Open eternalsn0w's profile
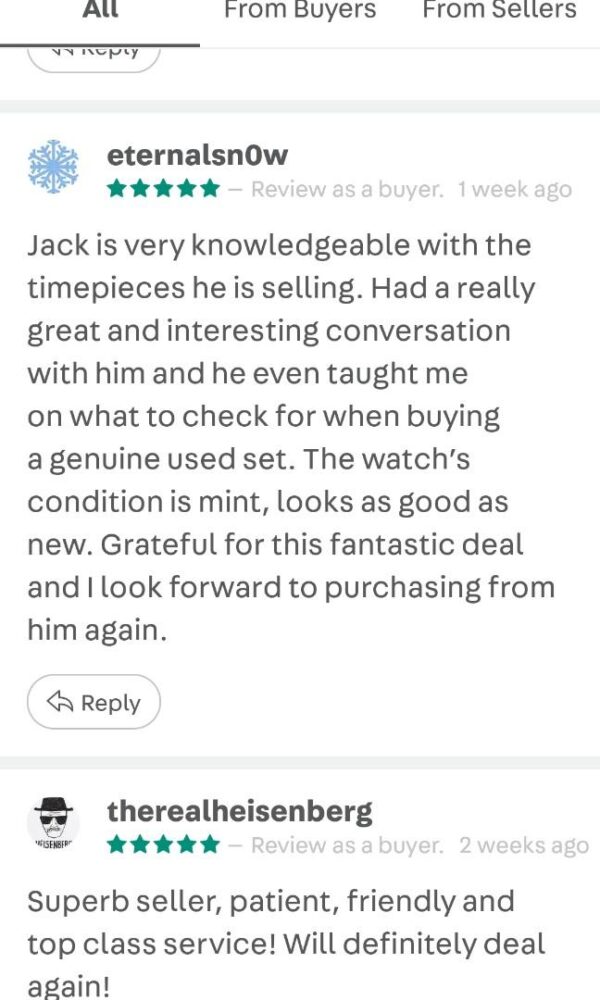Viewport: 600px width, 1000px height. 197,155
